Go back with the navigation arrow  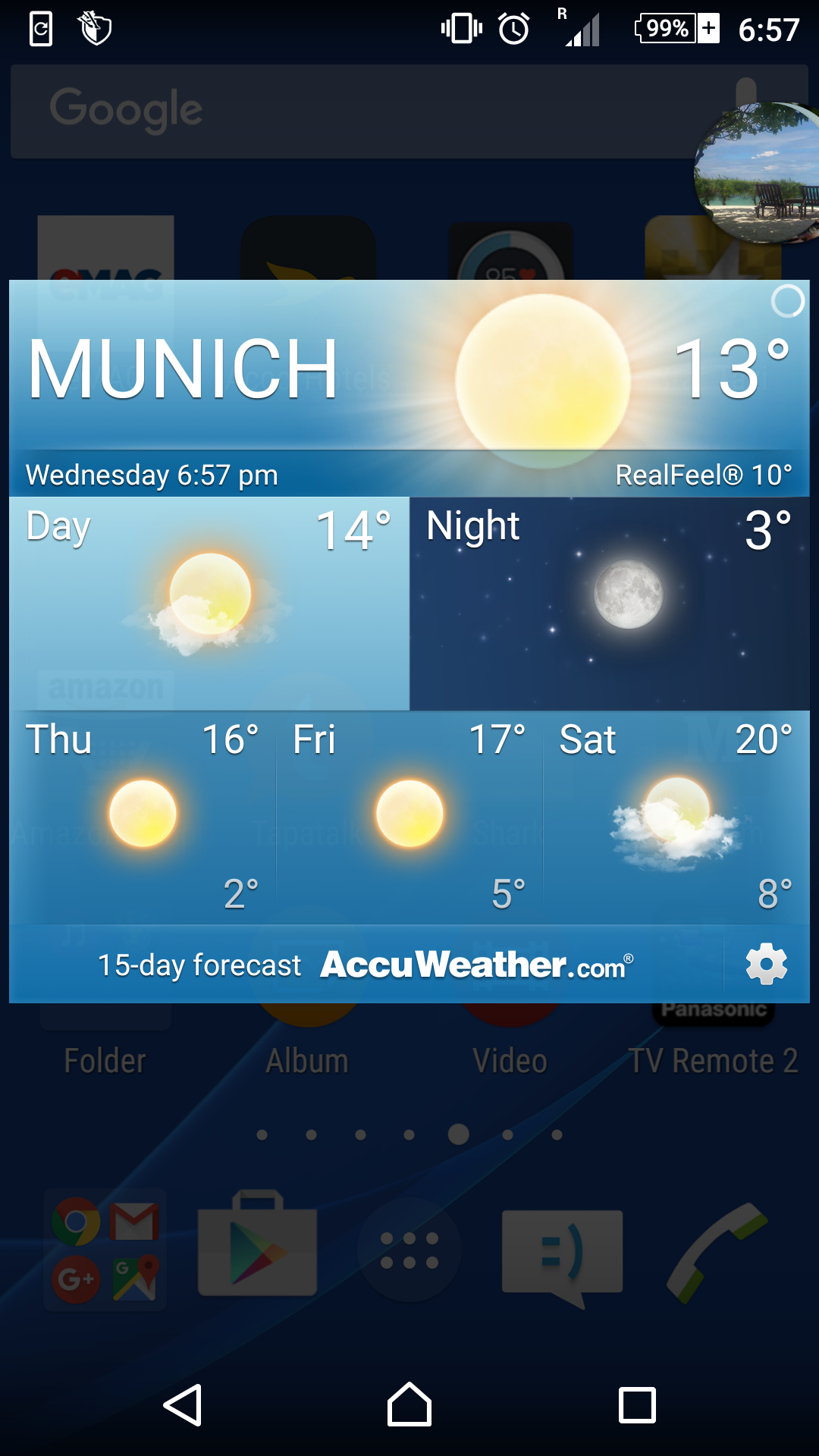point(183,1405)
